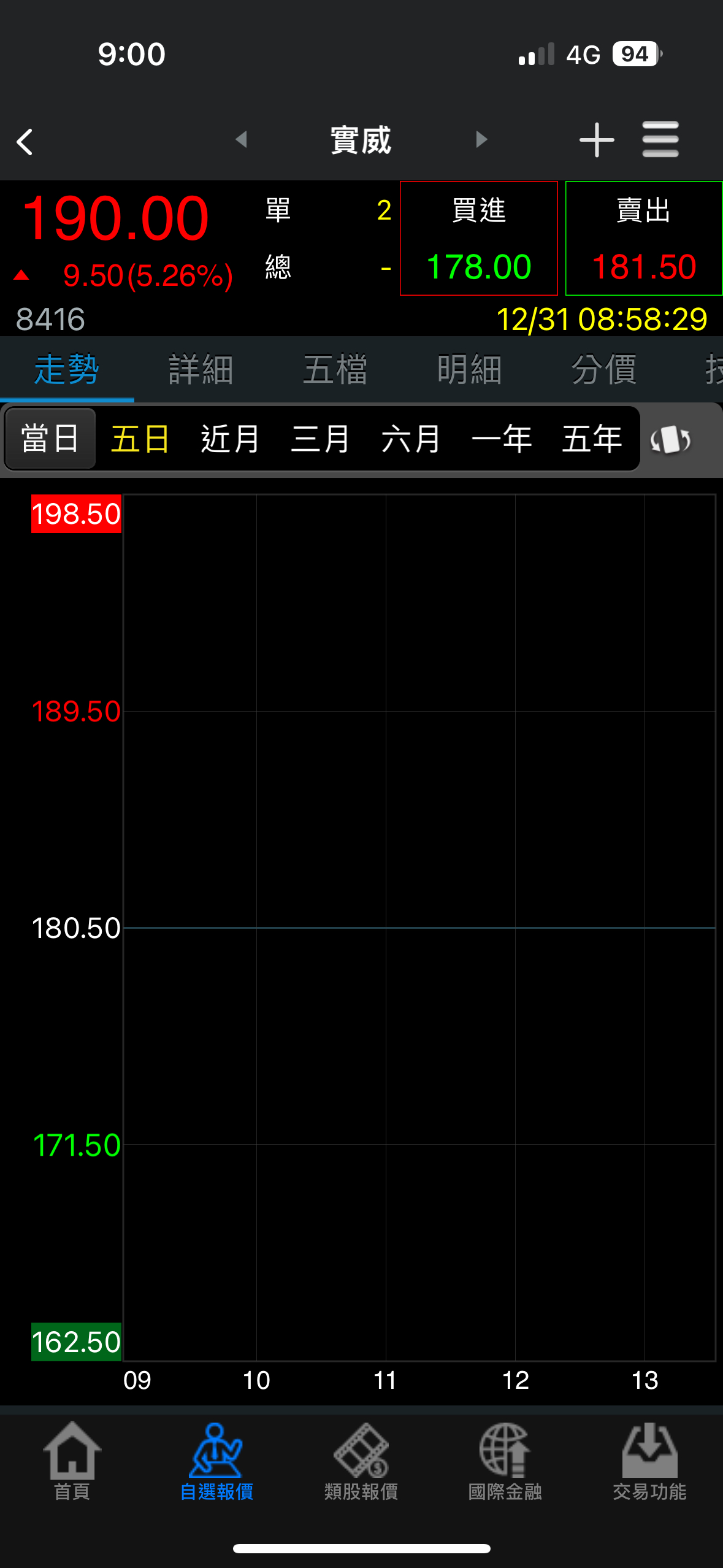Rotate chart with the rotation icon
Viewport: 723px width, 1568px height.
671,440
